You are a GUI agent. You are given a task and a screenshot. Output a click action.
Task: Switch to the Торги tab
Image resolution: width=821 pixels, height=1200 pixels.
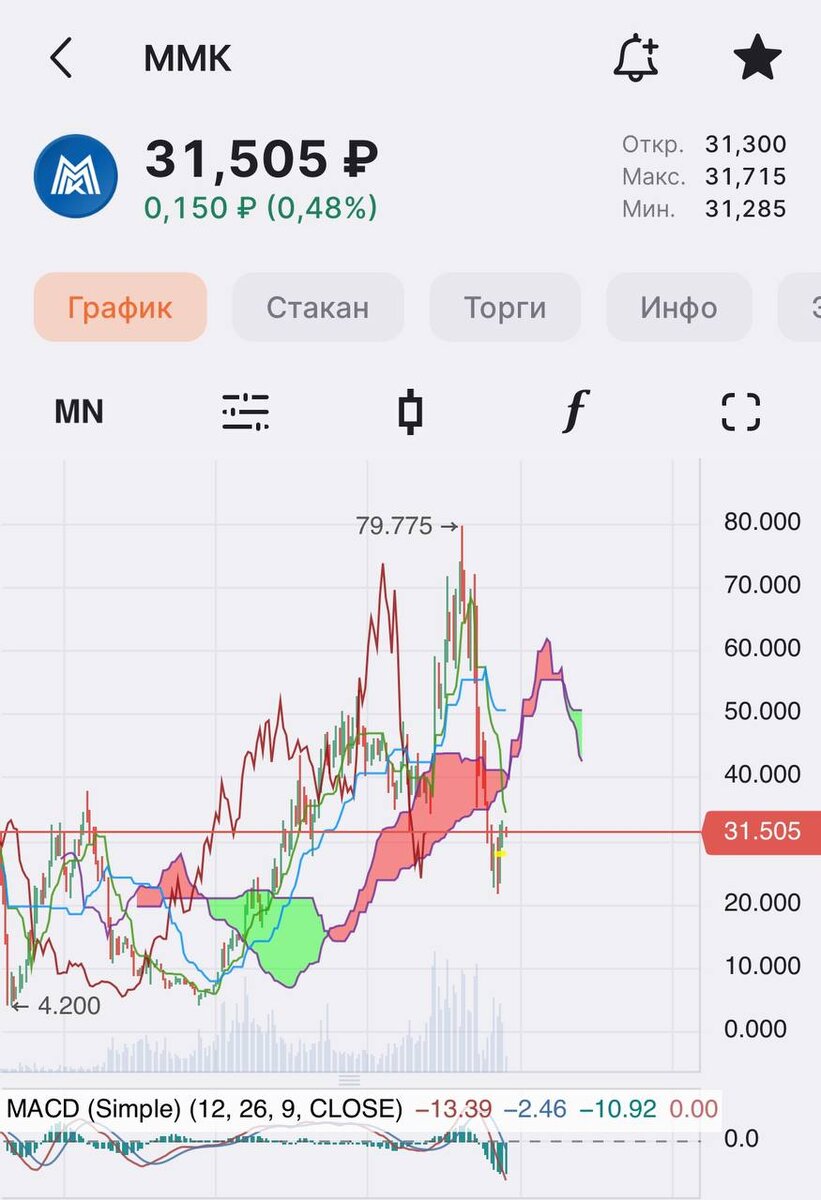[505, 307]
